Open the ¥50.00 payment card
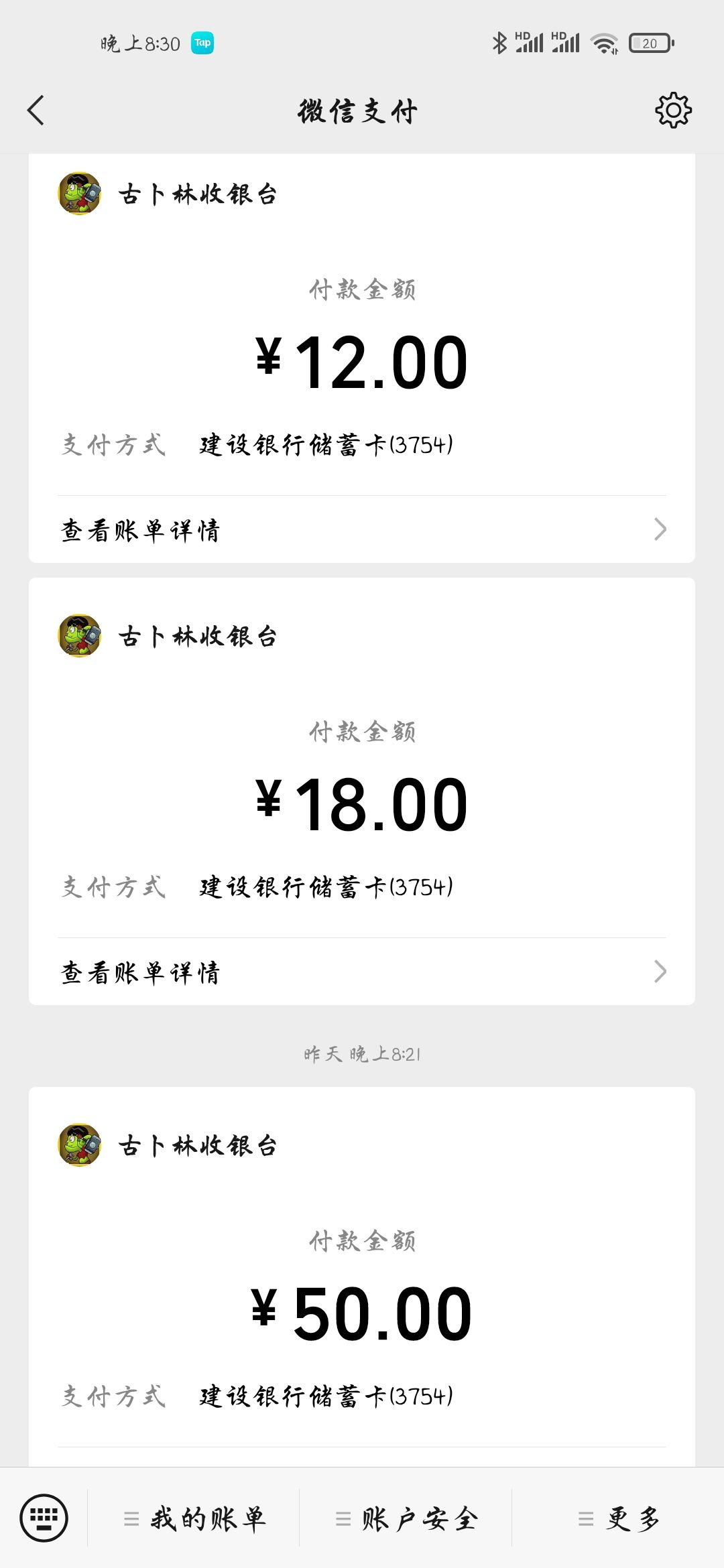This screenshot has height=1568, width=724. click(362, 1313)
